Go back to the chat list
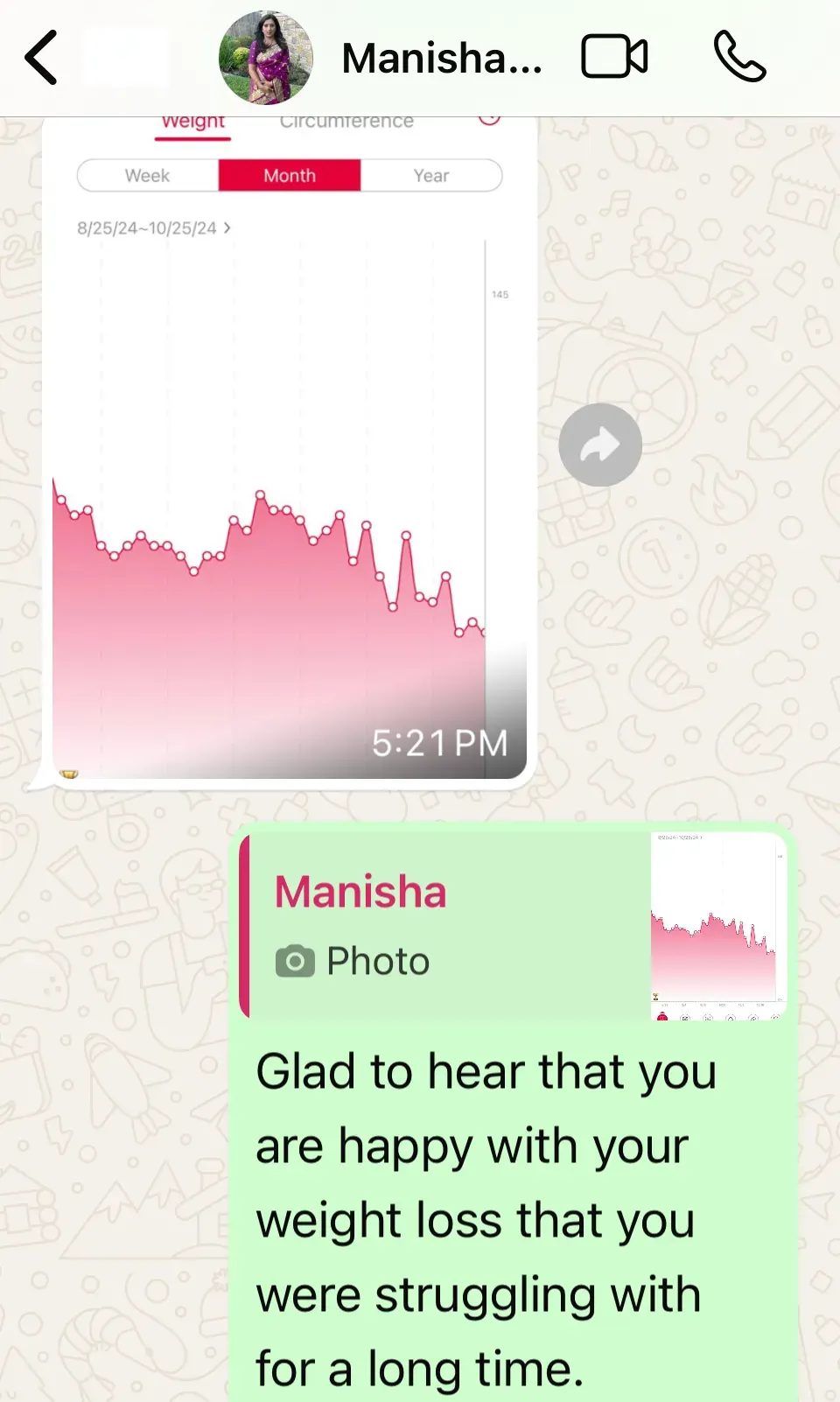The image size is (840, 1402). coord(41,58)
